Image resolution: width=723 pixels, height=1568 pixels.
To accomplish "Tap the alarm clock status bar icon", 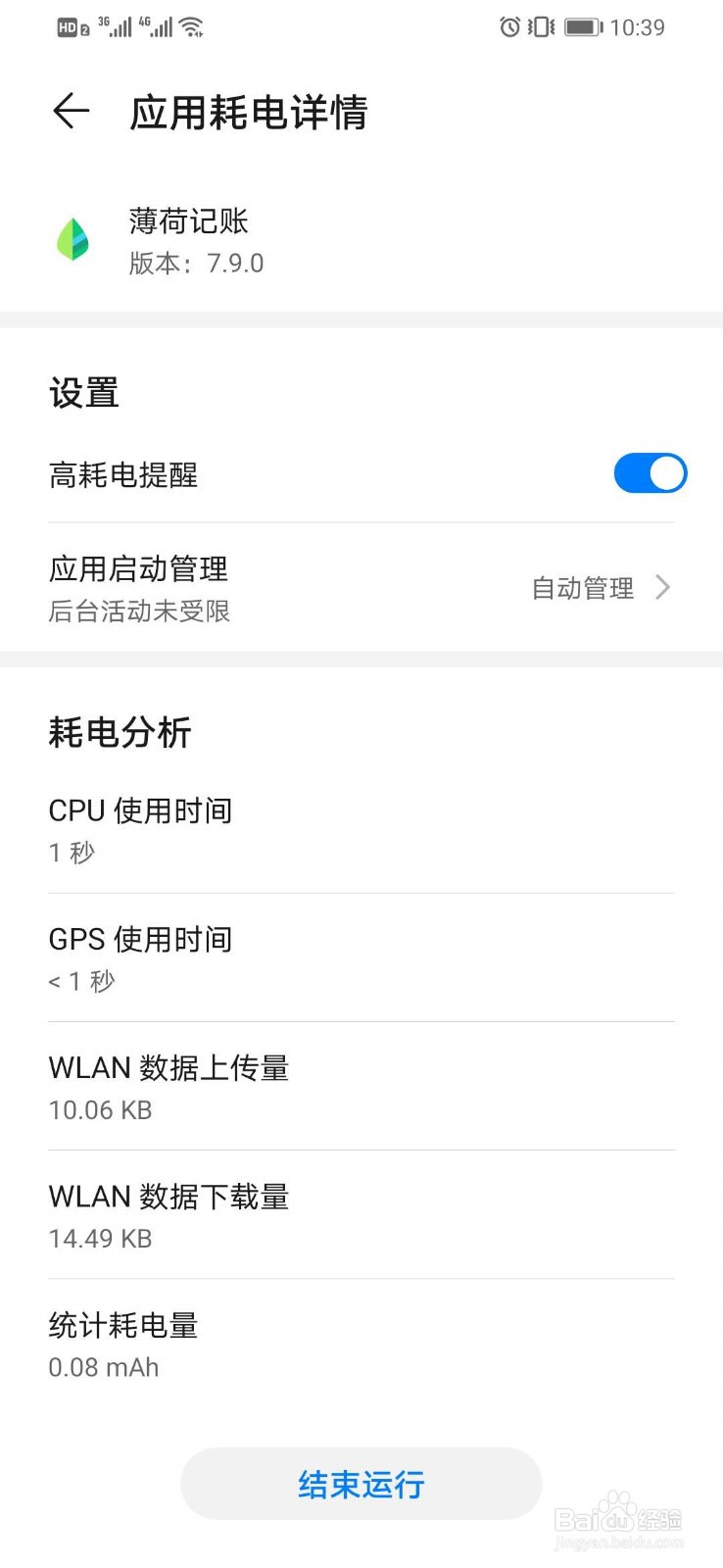I will [x=510, y=28].
